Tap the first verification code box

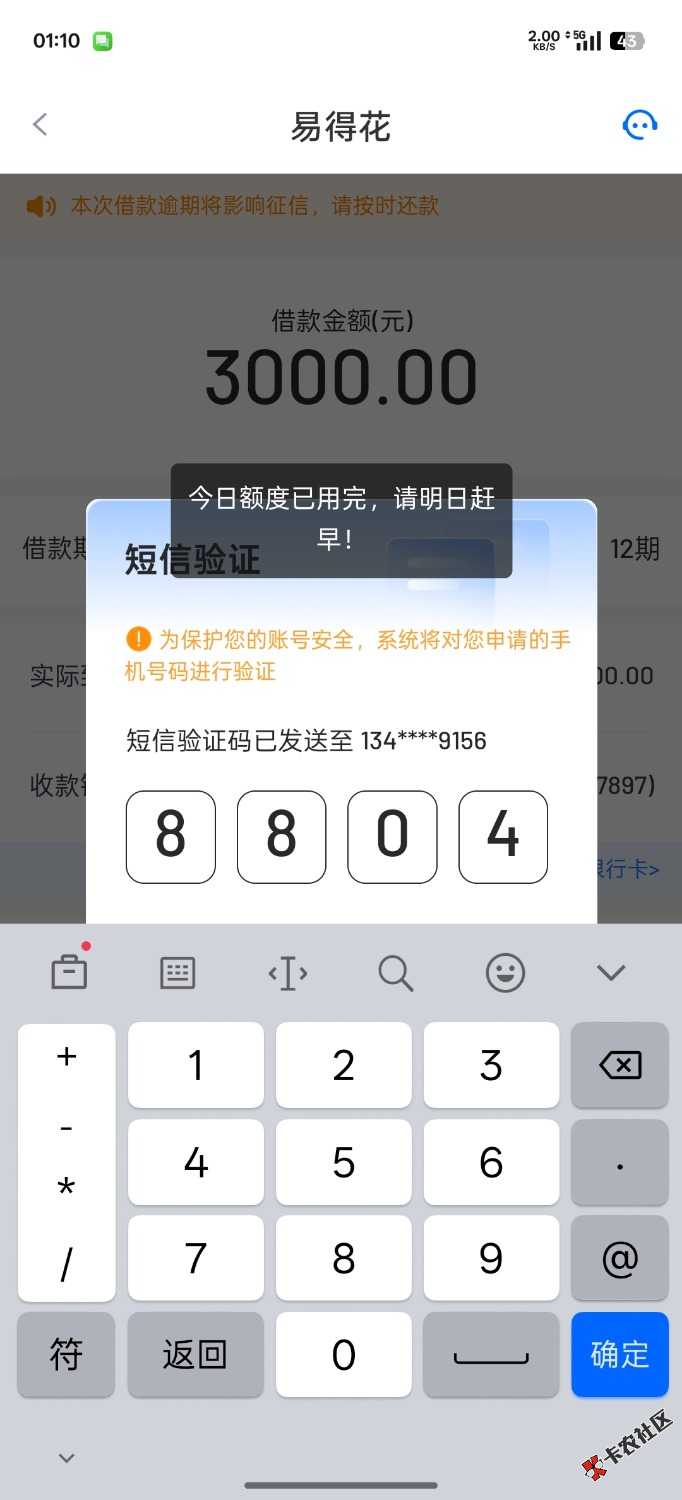171,836
